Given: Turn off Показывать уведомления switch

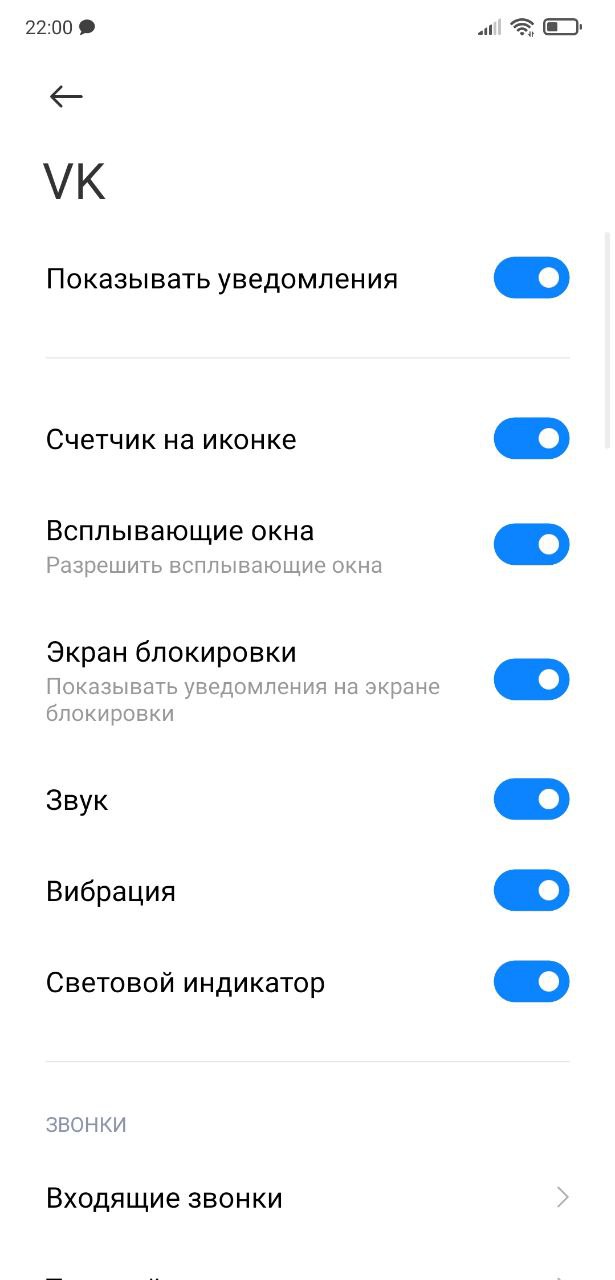Looking at the screenshot, I should coord(531,278).
